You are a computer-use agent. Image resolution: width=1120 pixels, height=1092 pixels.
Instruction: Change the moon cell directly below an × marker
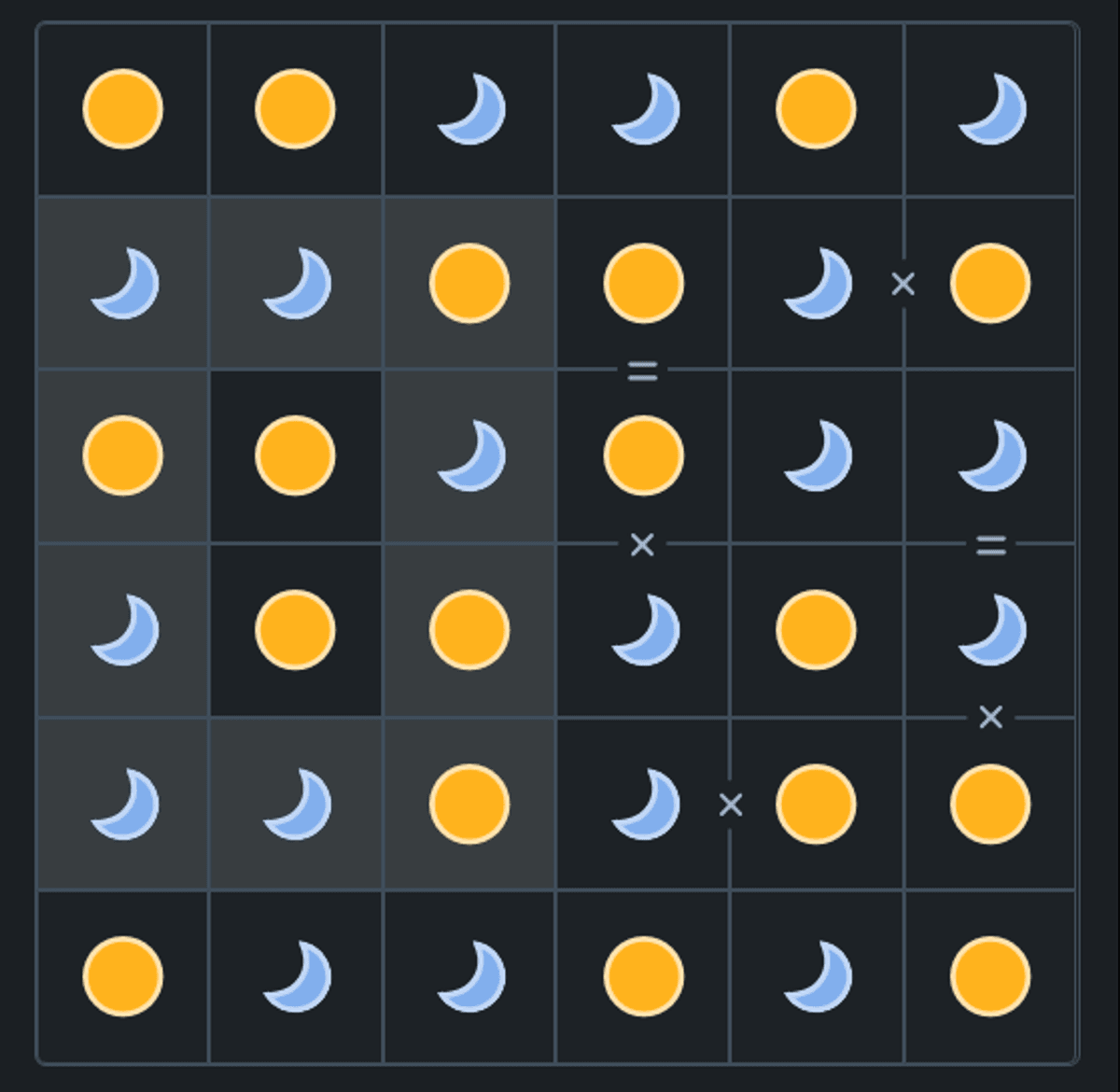643,630
